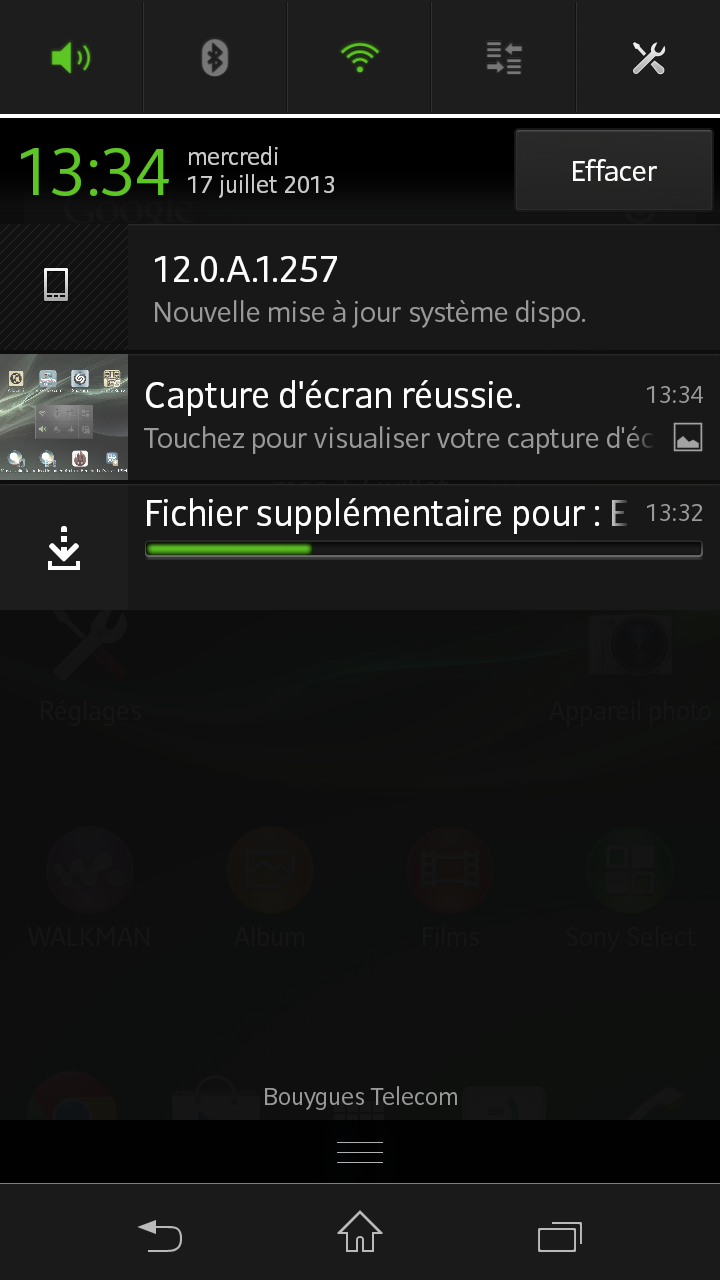The width and height of the screenshot is (720, 1280).
Task: Turn on Bluetooth
Action: (215, 58)
